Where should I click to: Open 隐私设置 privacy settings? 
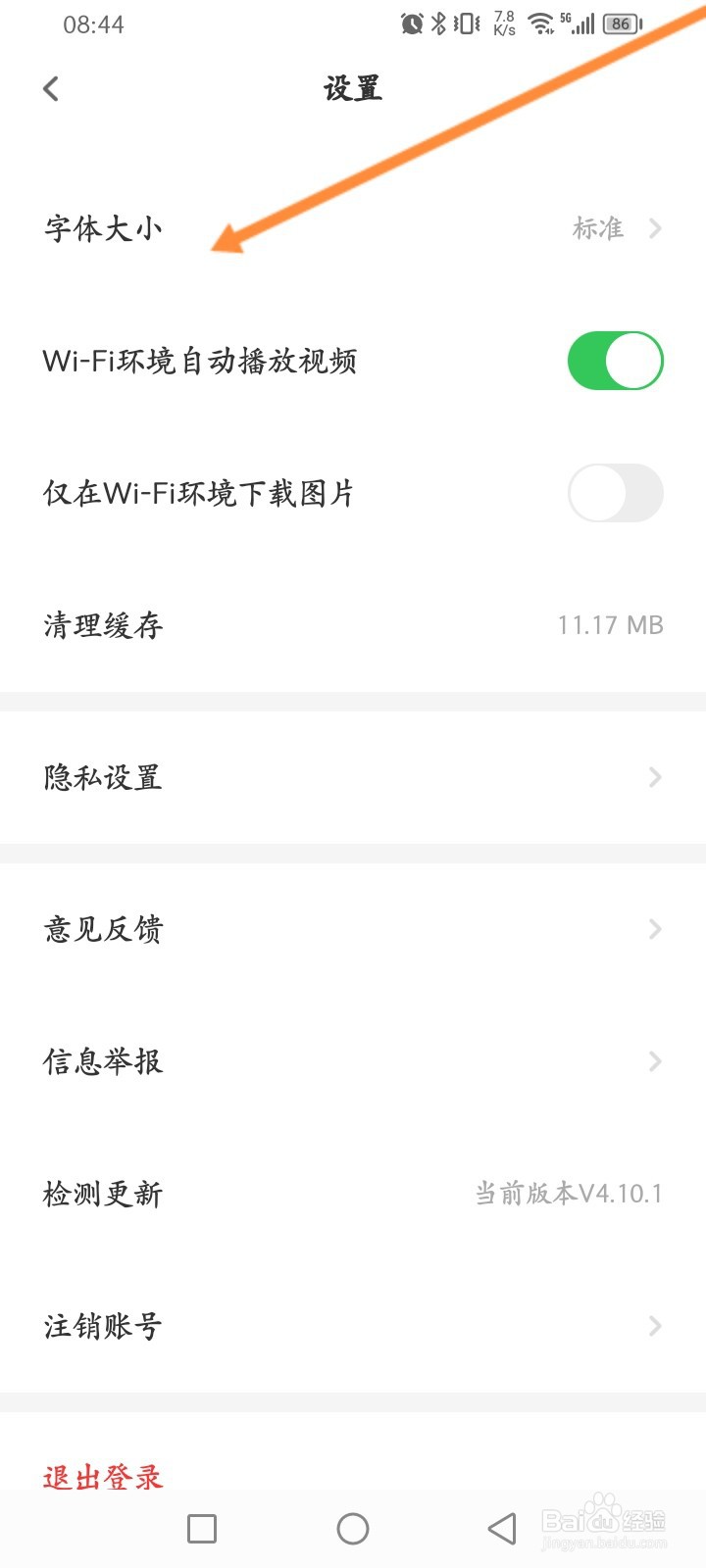(353, 777)
